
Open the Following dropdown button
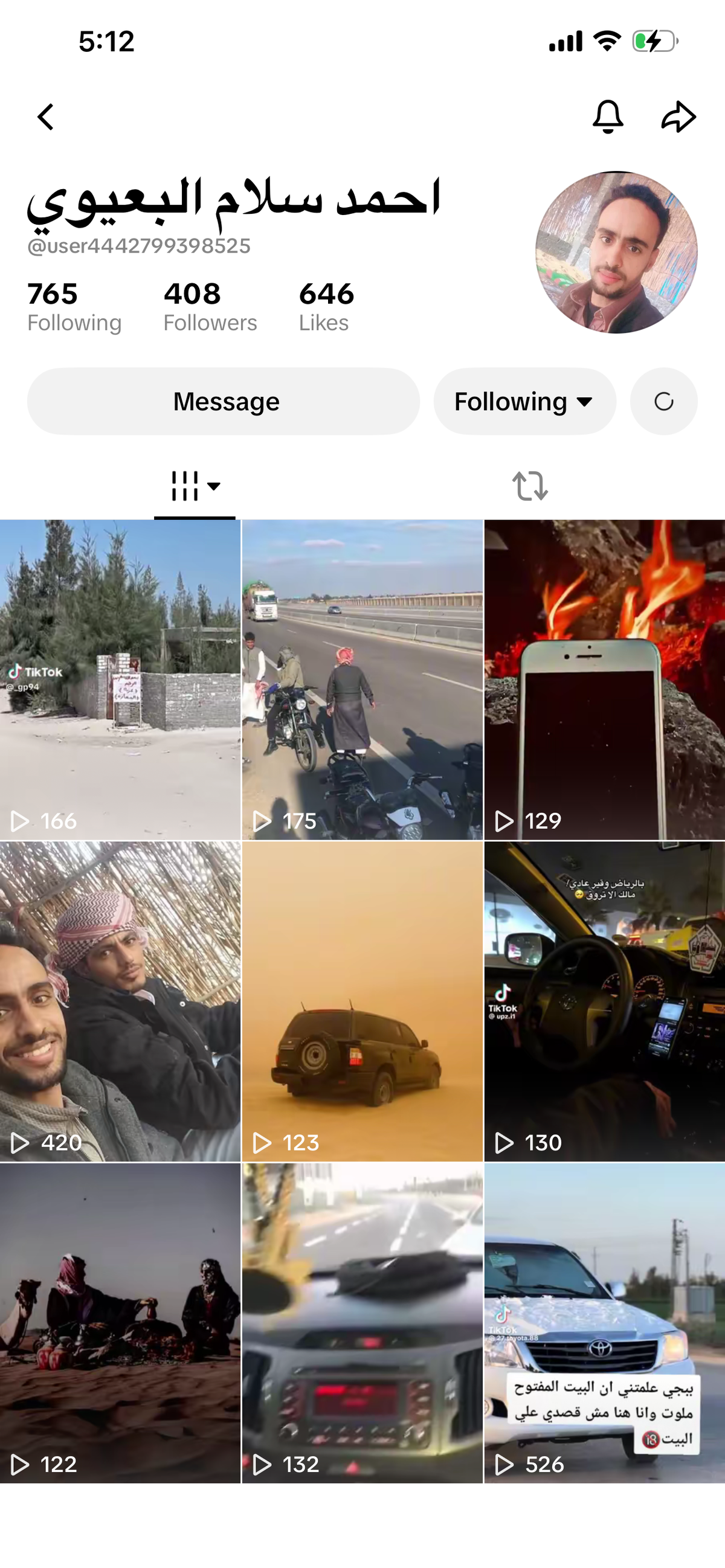tap(525, 401)
